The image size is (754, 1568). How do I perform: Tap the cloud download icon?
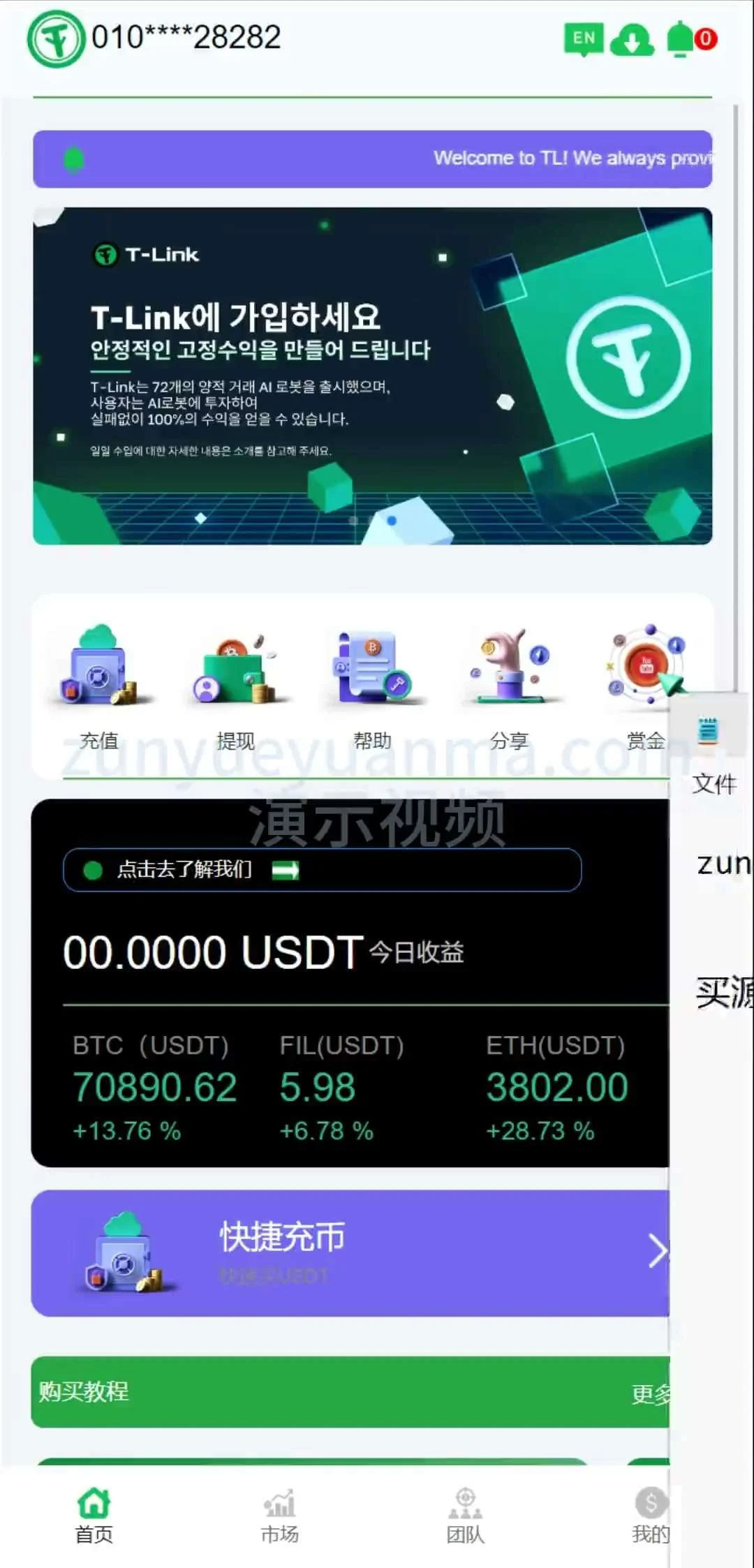pos(631,40)
